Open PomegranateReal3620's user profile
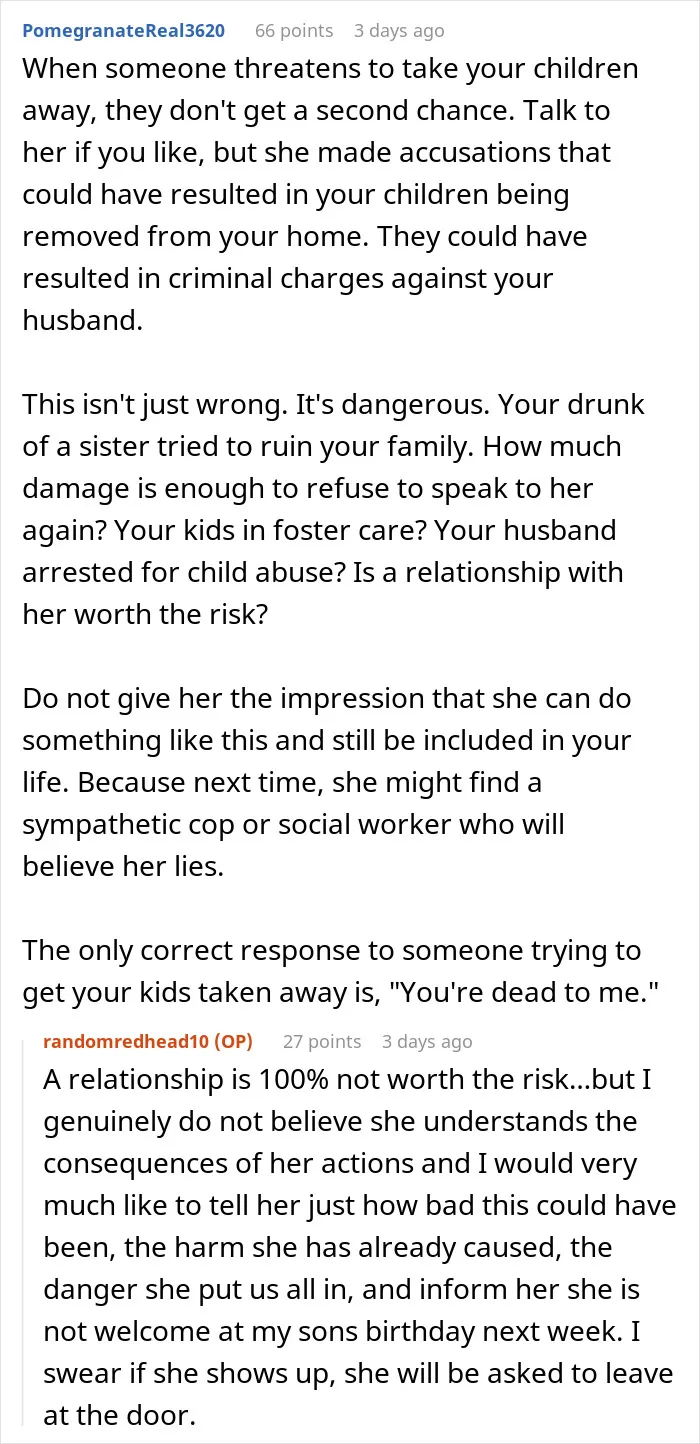The image size is (700, 1444). coord(123,31)
